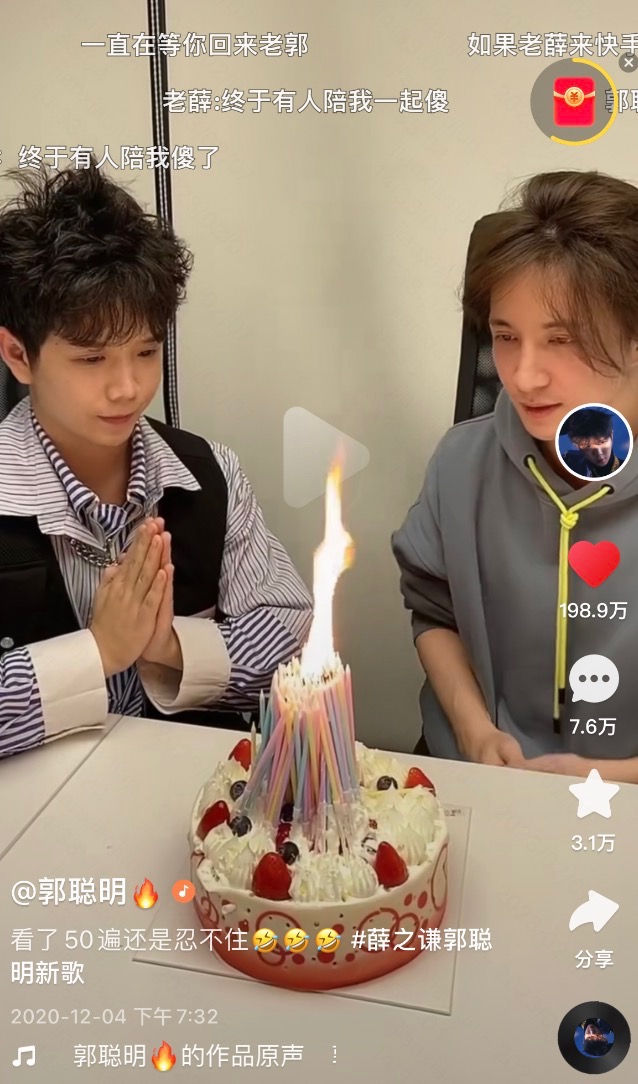Like this video with the heart
The image size is (638, 1084).
click(x=594, y=564)
